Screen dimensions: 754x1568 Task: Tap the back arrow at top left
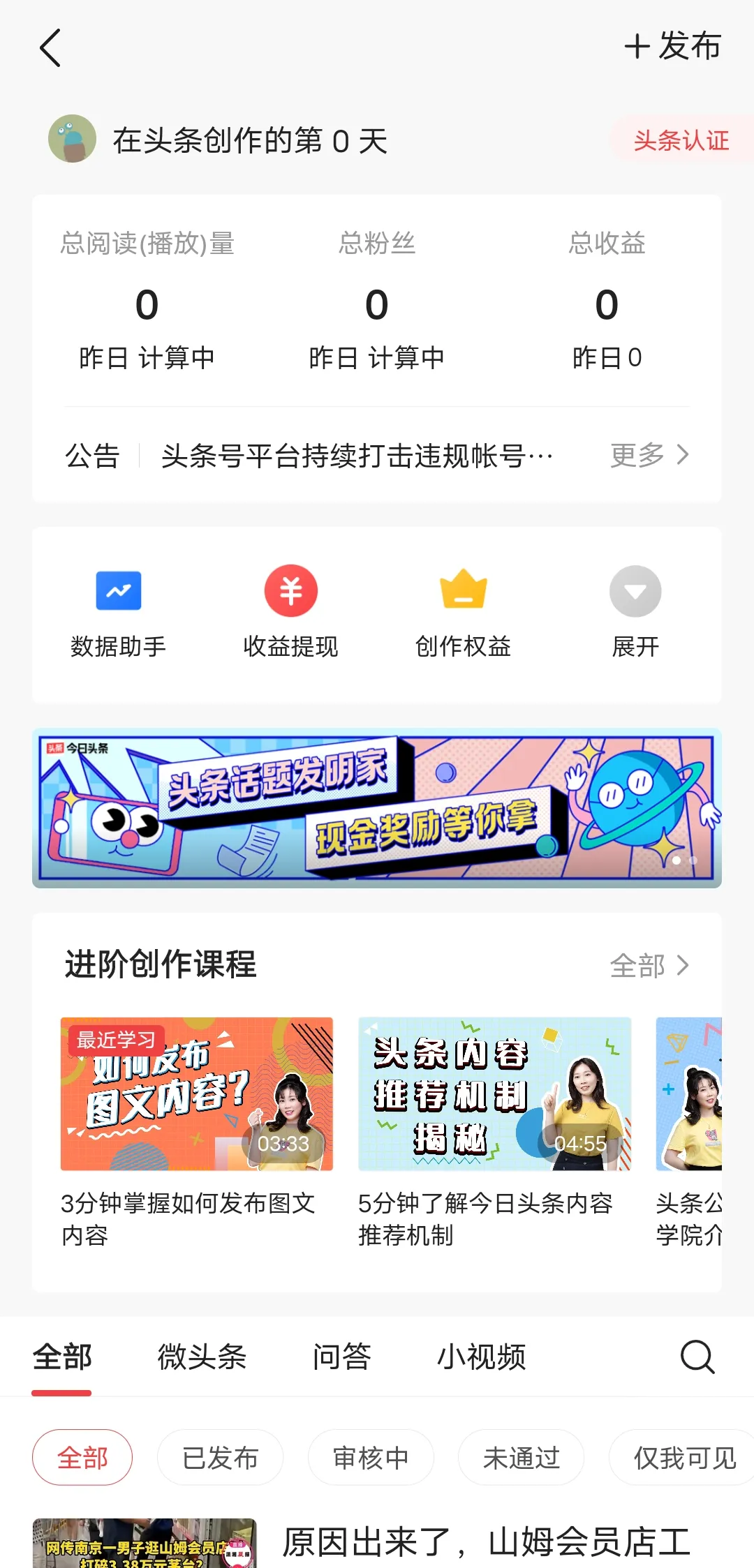[50, 49]
